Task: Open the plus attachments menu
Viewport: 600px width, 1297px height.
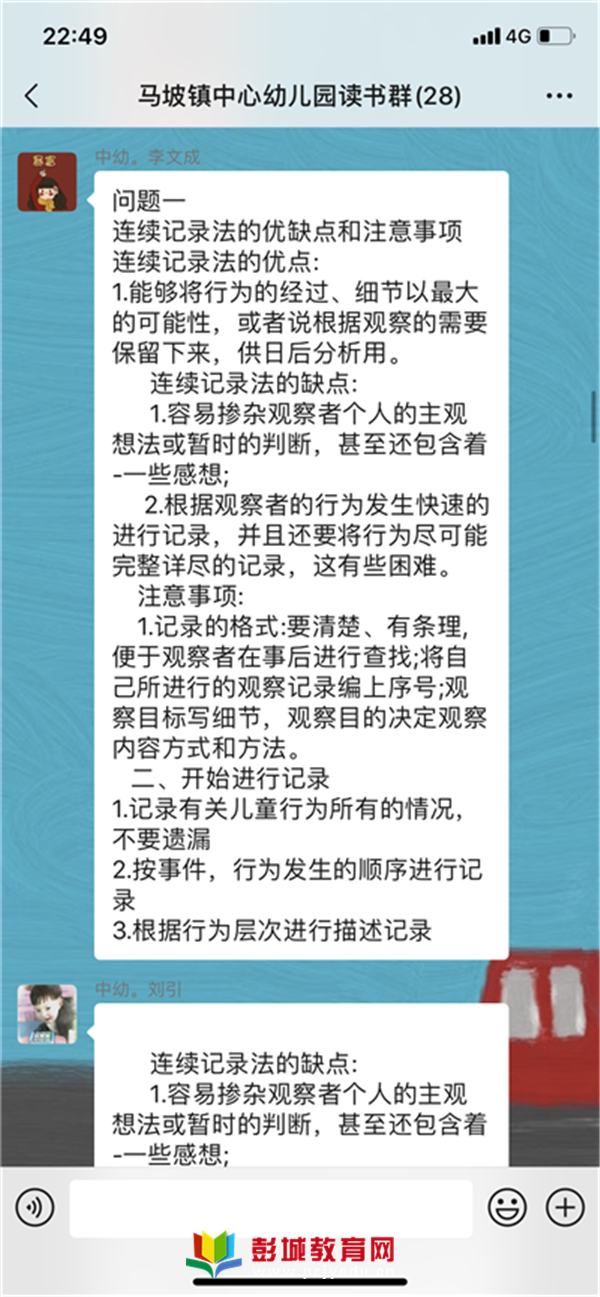Action: click(x=565, y=1208)
